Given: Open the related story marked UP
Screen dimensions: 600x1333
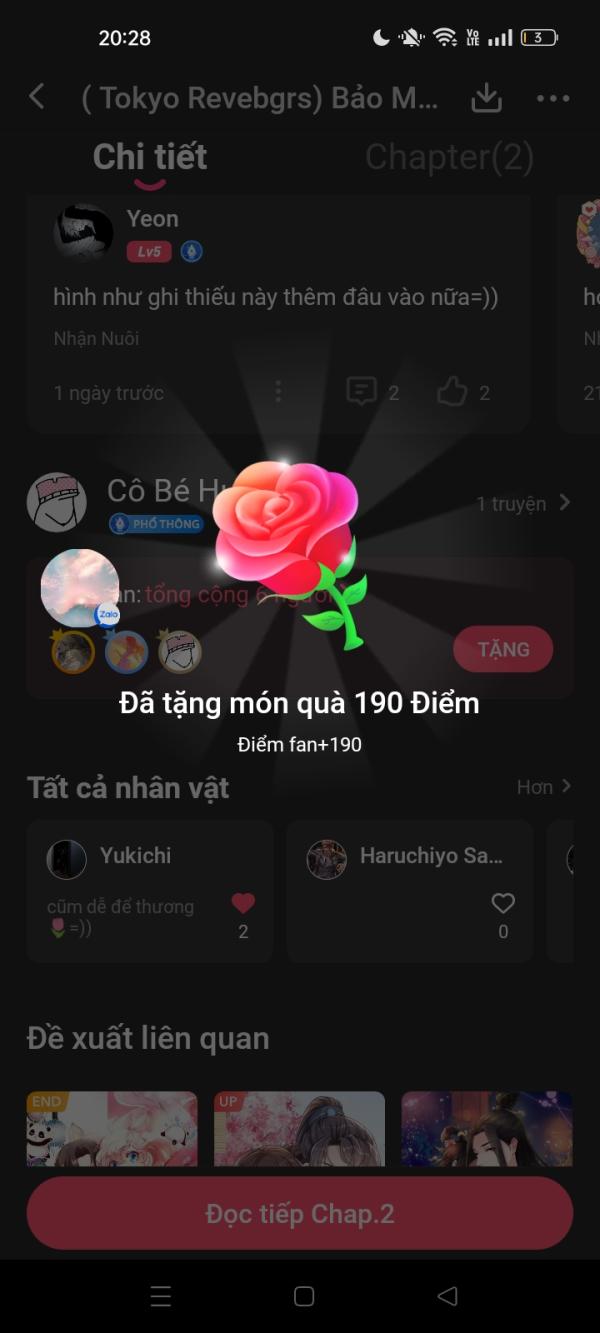Looking at the screenshot, I should pos(299,1128).
